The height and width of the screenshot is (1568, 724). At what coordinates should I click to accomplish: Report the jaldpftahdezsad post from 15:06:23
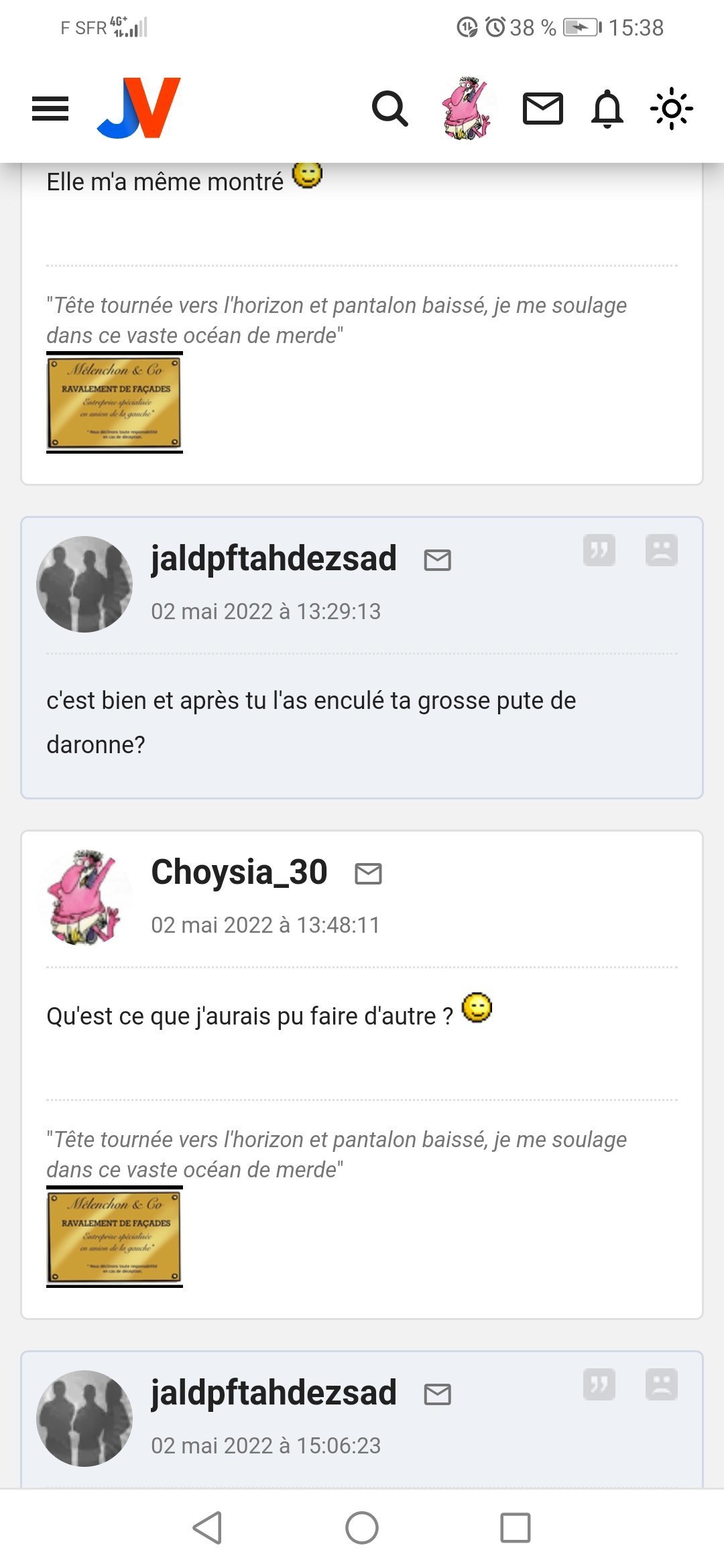click(661, 1384)
